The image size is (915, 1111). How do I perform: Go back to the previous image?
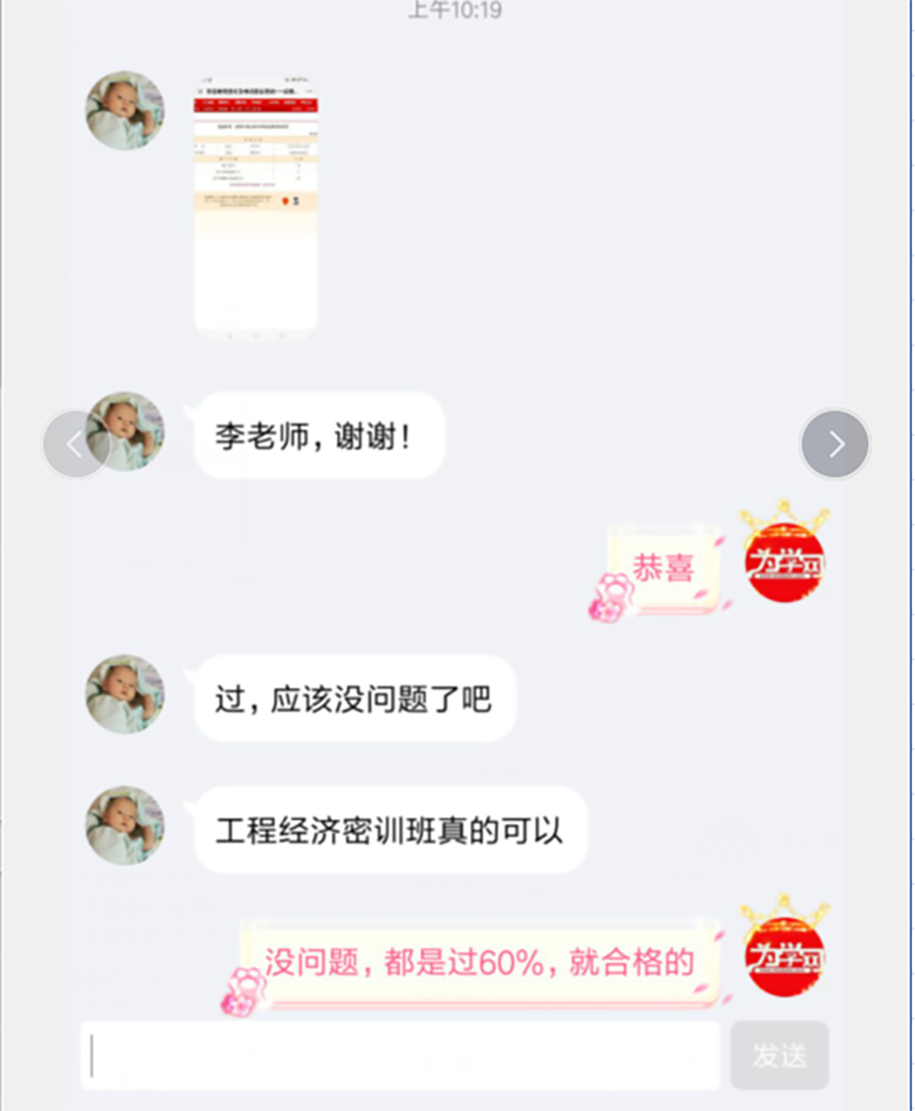tap(74, 444)
